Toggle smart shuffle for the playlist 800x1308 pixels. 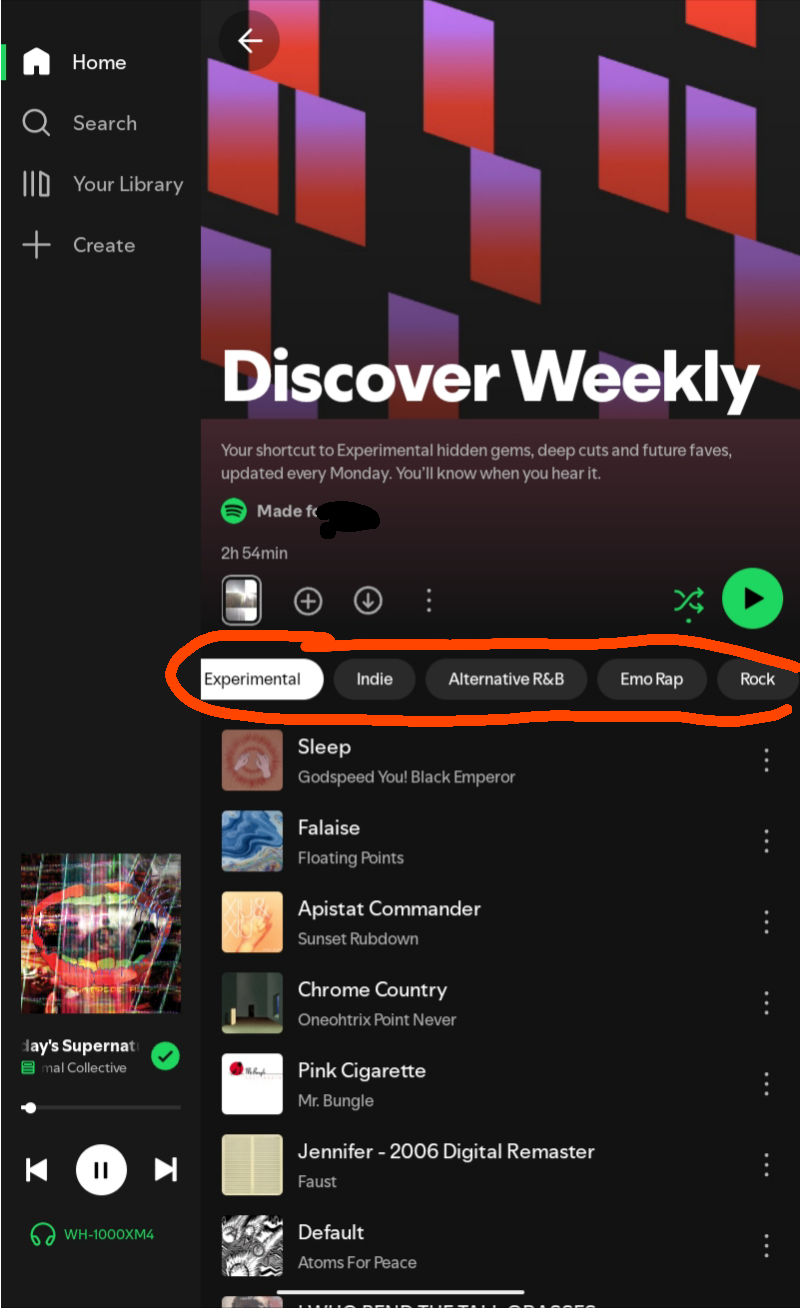pos(688,601)
